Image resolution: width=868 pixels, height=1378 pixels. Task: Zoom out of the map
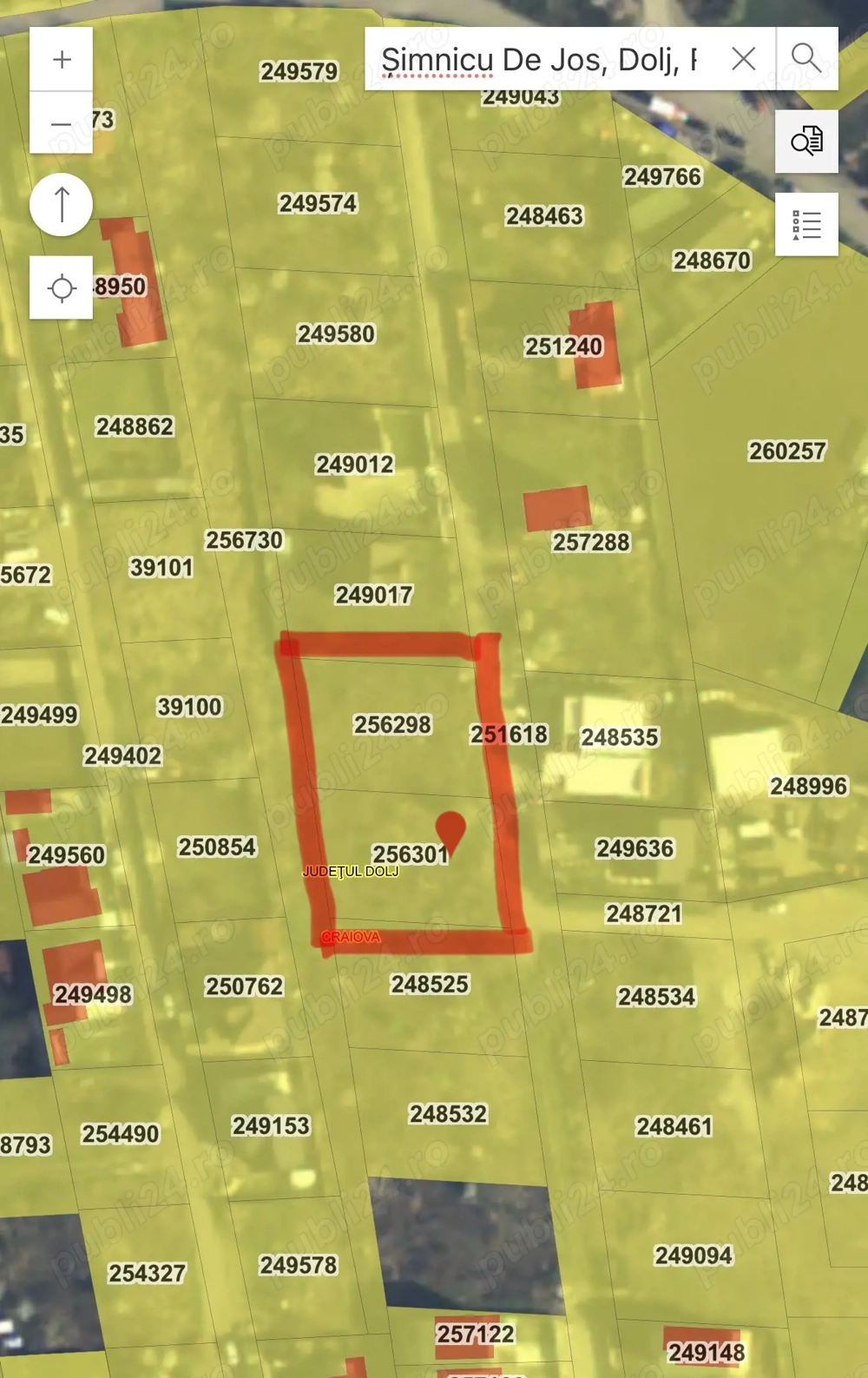pos(61,124)
